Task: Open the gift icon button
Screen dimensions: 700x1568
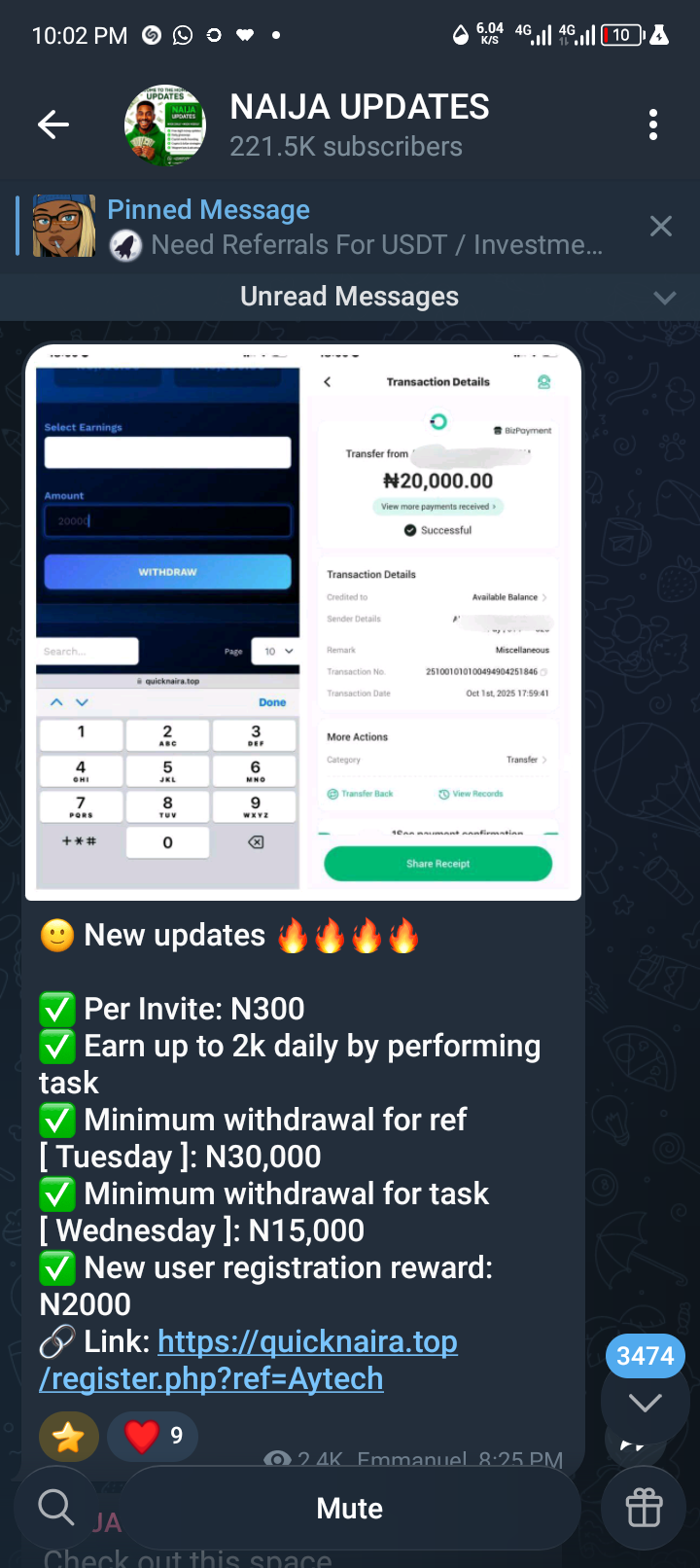Action: click(x=645, y=1508)
